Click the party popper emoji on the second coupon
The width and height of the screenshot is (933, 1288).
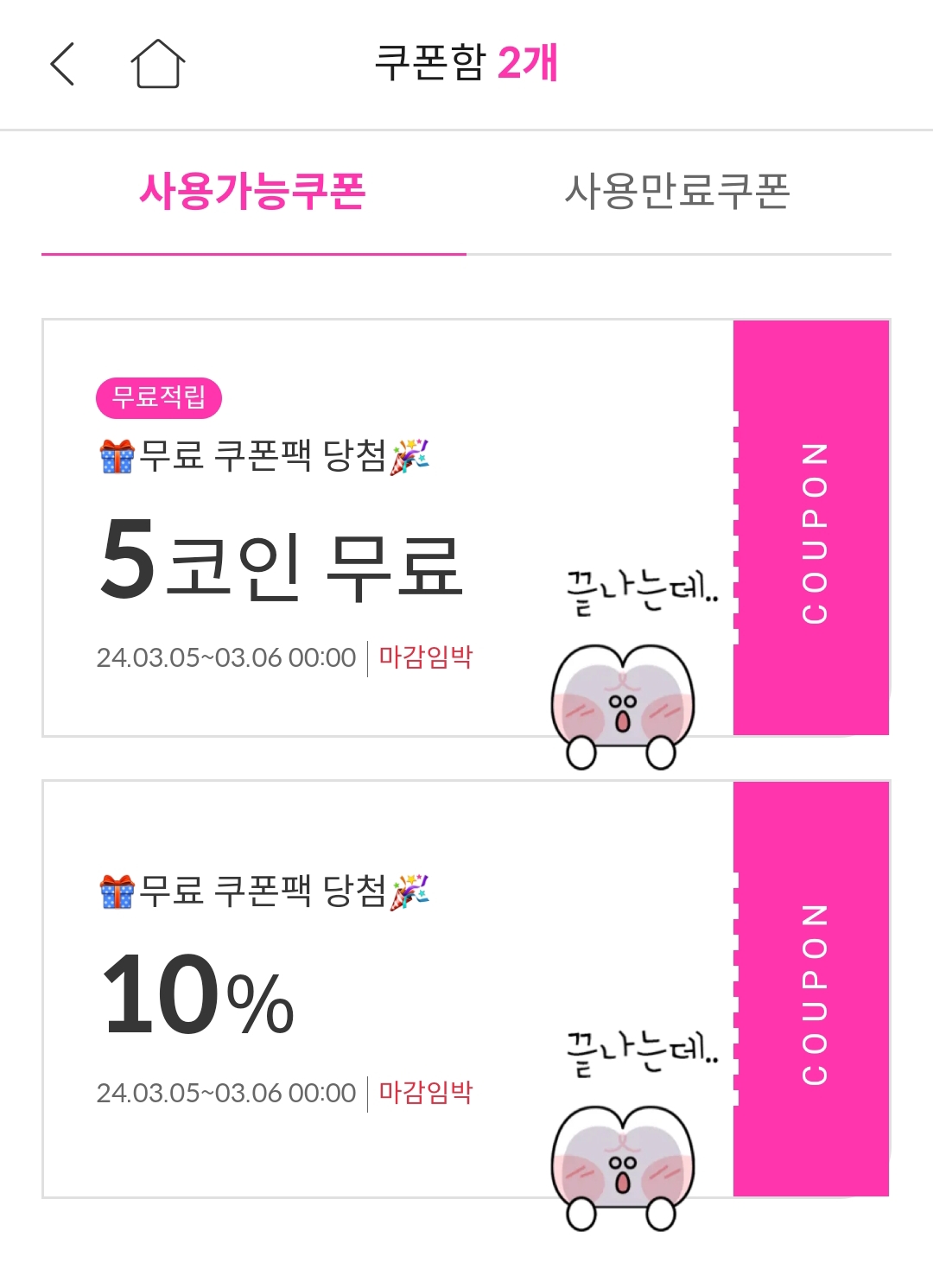(x=413, y=887)
